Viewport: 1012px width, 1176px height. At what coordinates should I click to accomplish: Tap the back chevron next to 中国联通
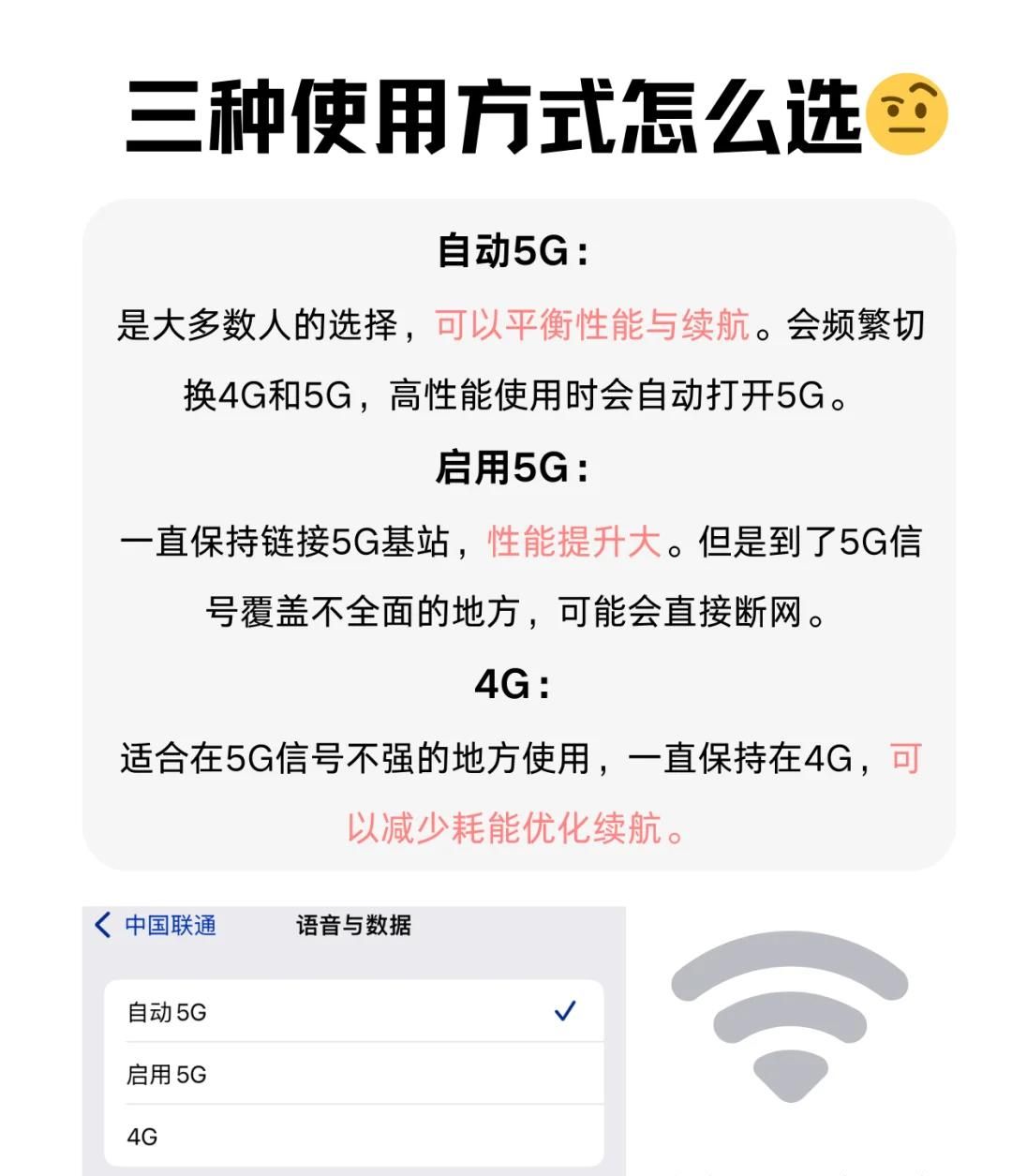click(102, 926)
